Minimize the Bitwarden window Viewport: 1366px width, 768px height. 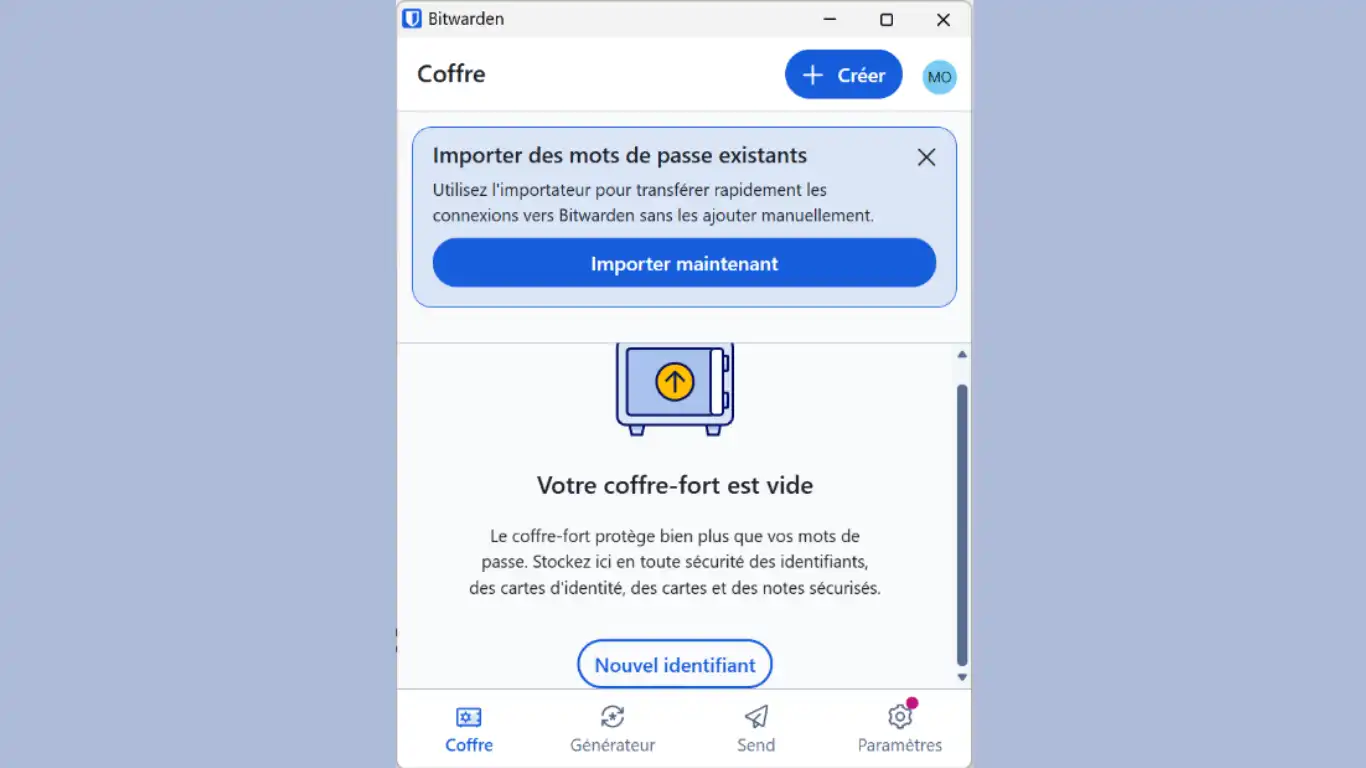[829, 19]
